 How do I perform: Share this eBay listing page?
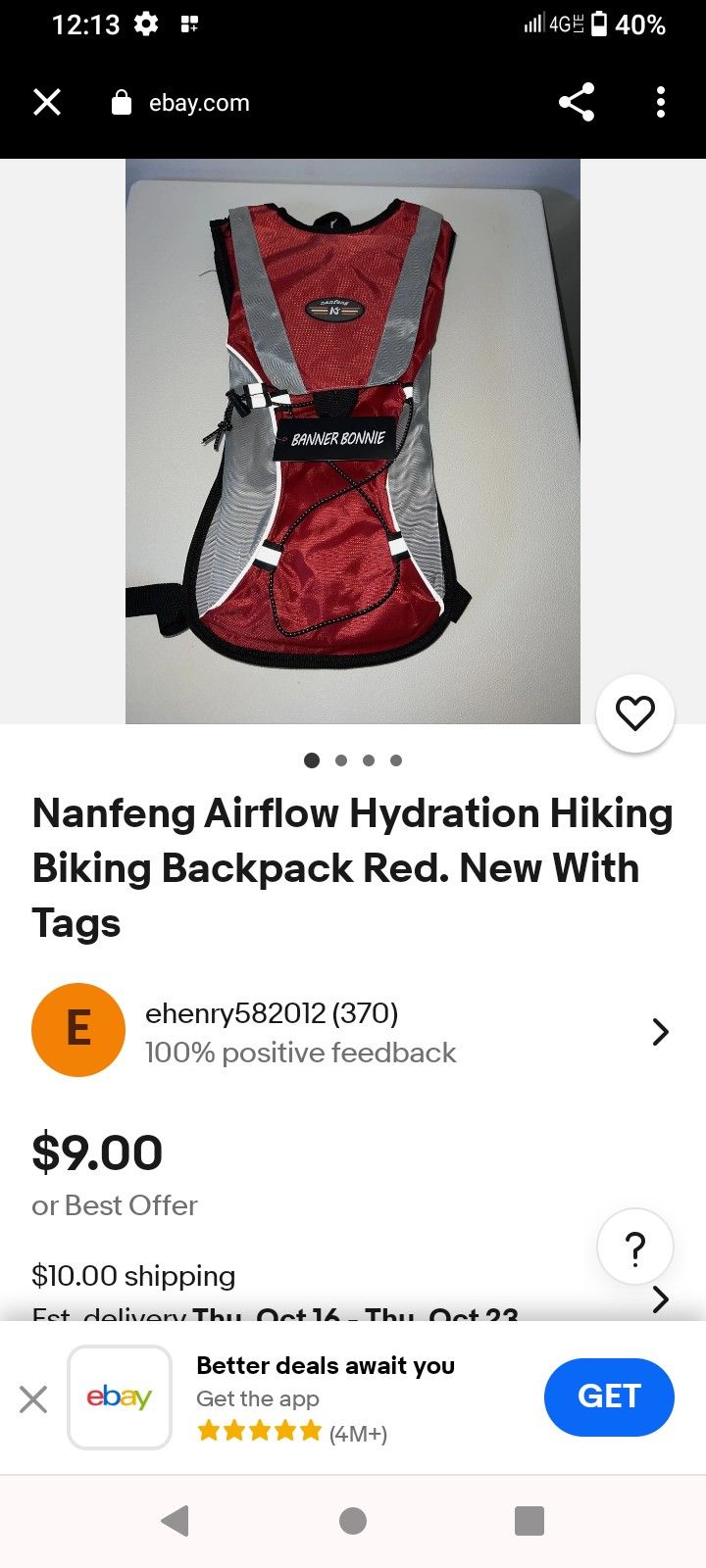(x=577, y=102)
